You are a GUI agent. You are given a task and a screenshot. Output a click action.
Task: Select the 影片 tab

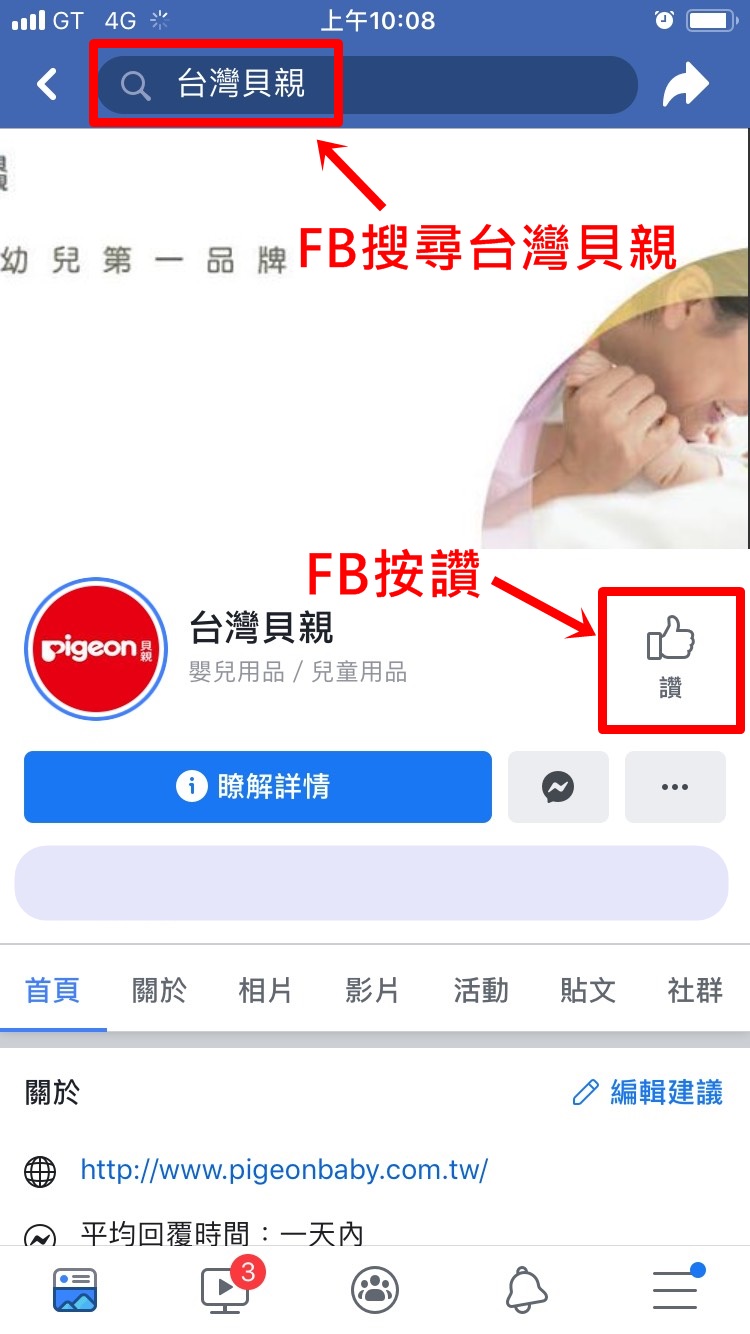[372, 991]
